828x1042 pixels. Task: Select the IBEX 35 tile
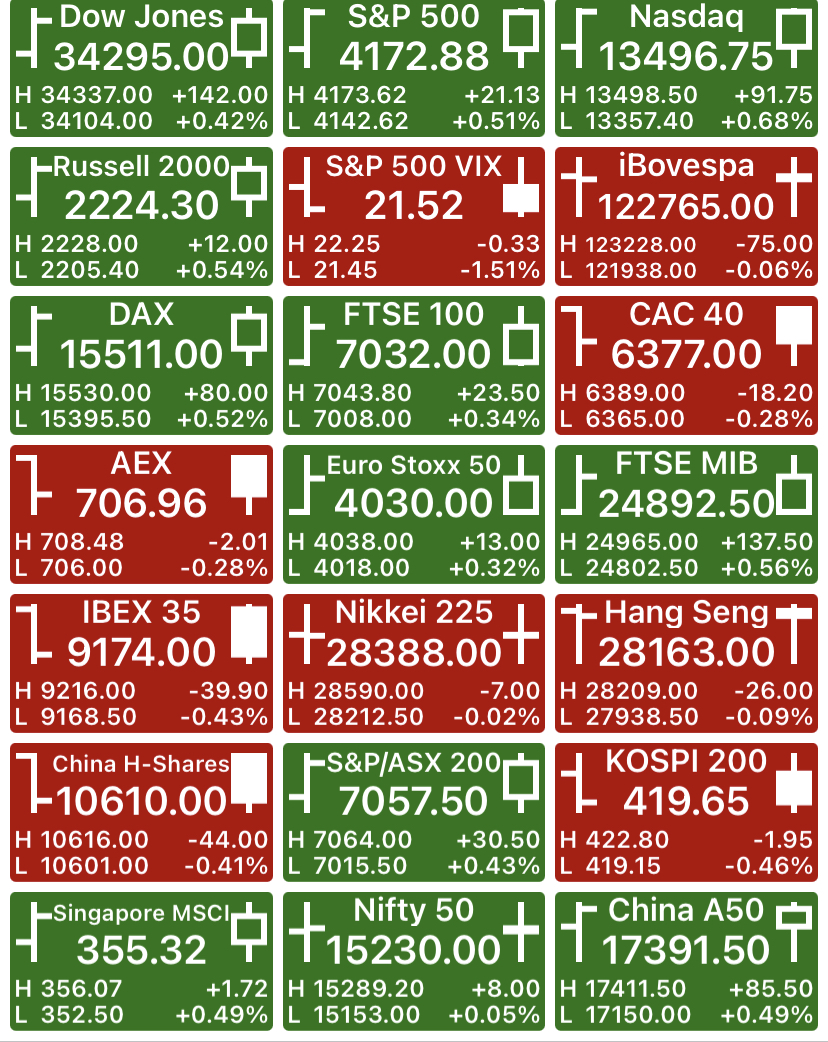142,663
